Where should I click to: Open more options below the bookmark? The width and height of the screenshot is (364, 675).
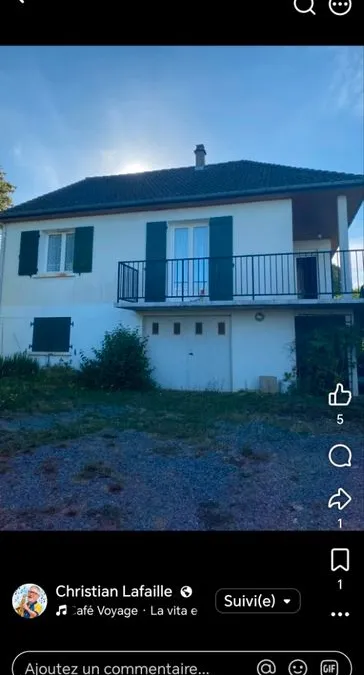tap(340, 614)
